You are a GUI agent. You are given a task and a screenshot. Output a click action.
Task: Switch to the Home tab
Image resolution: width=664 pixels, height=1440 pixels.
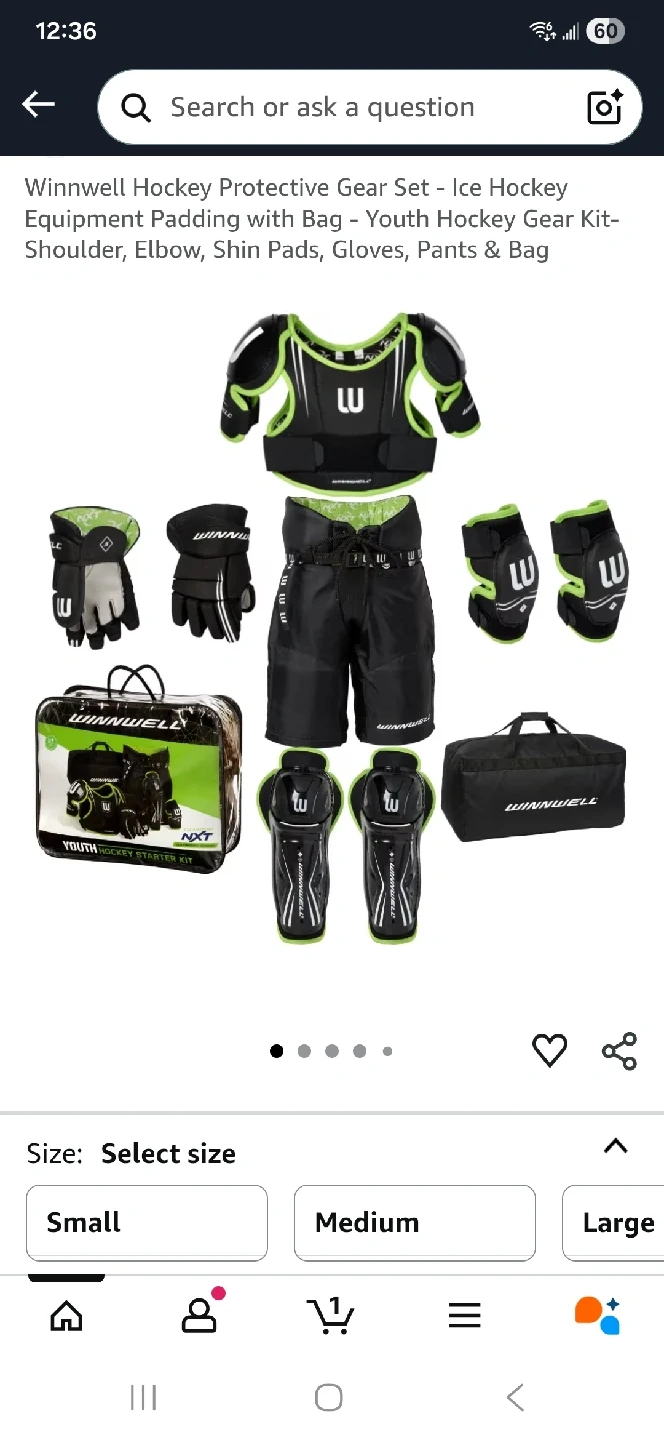coord(66,1316)
